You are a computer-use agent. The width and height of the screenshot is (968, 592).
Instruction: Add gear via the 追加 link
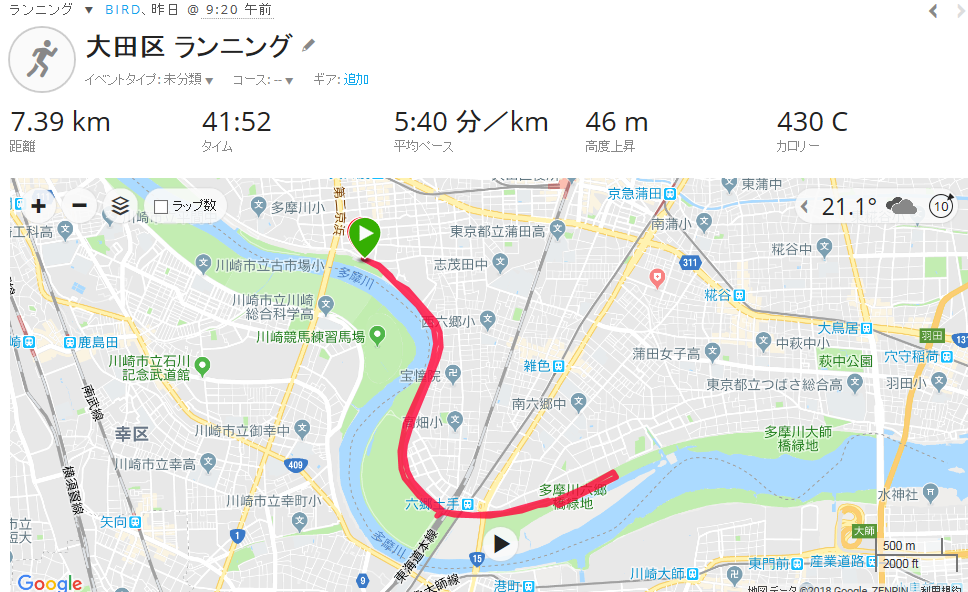tap(356, 79)
